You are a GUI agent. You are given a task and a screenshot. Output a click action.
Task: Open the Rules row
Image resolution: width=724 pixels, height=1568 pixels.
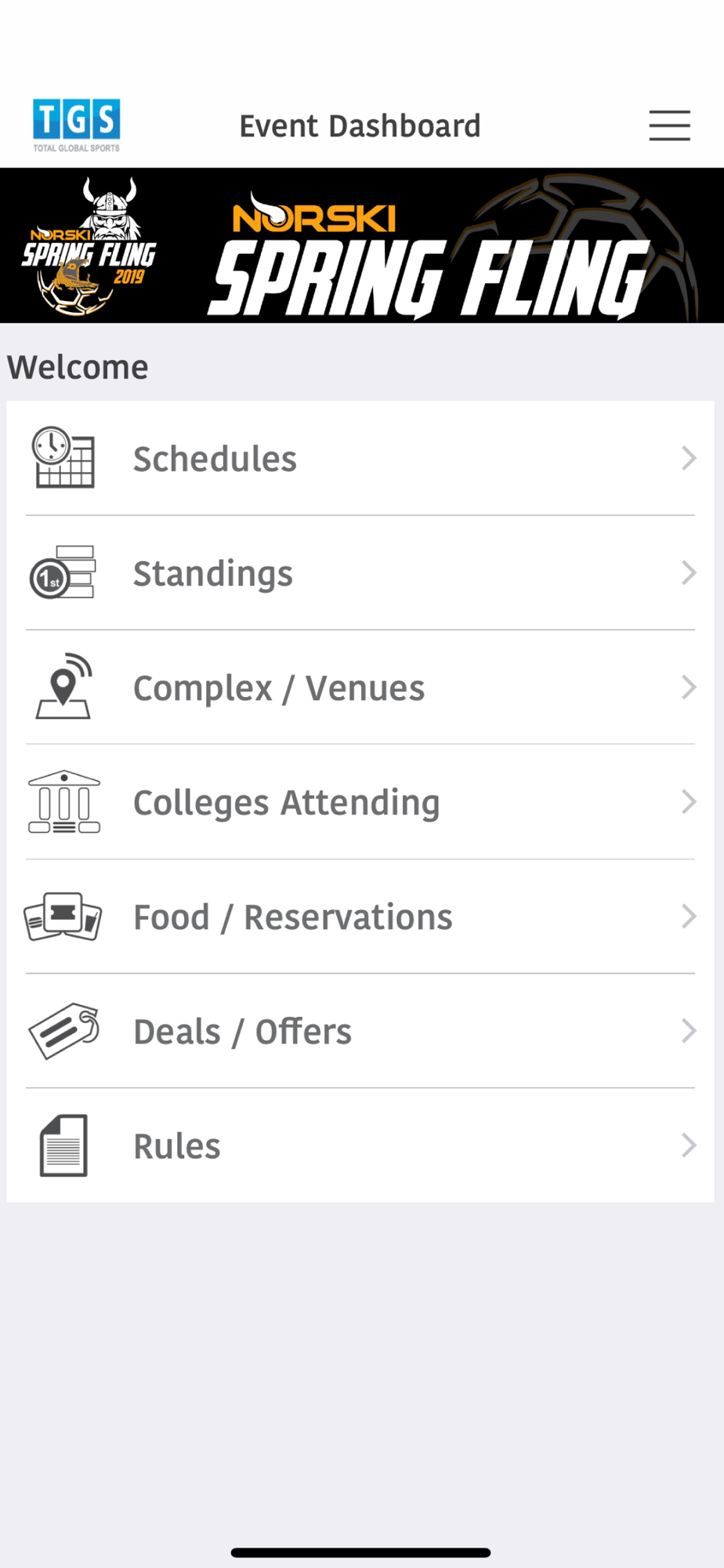pyautogui.click(x=360, y=1145)
